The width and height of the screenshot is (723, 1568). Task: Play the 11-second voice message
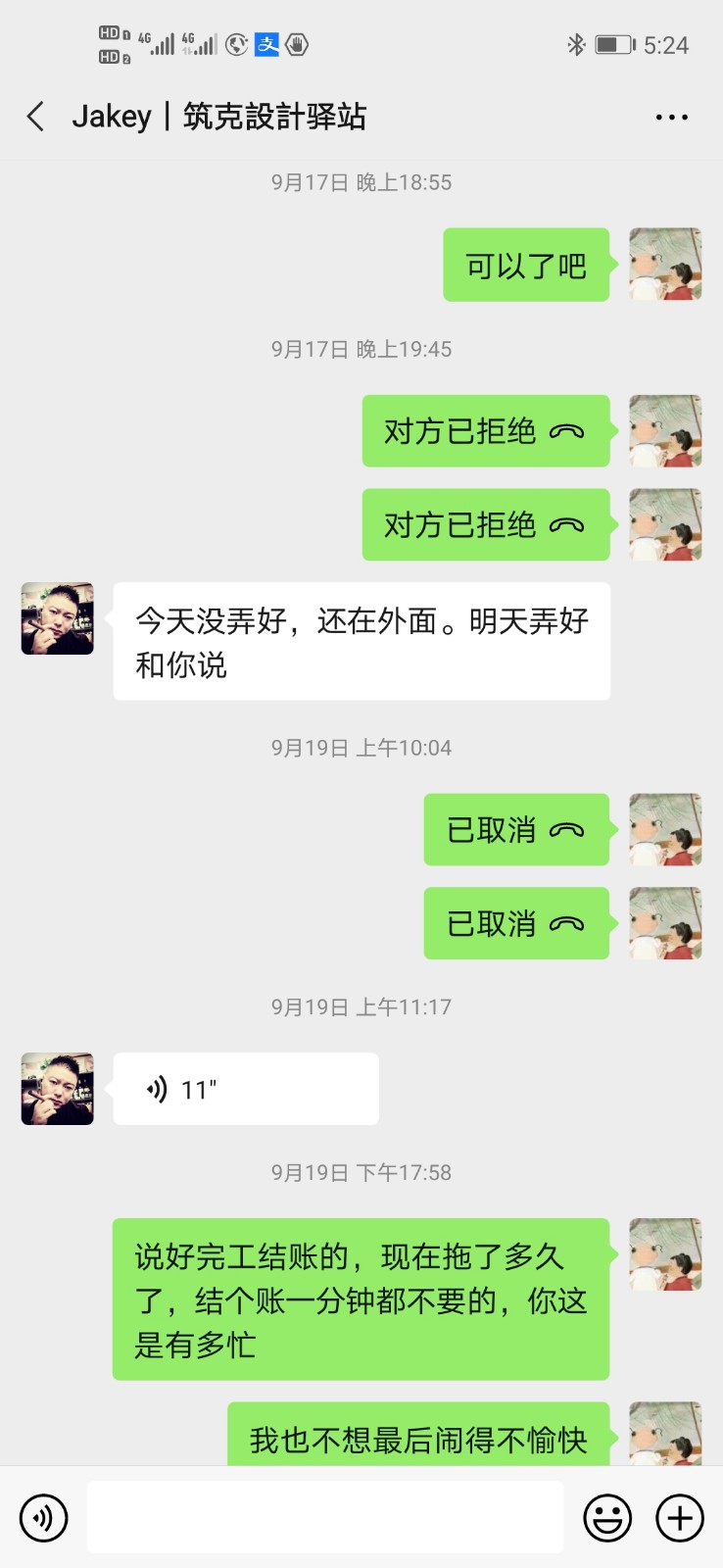tap(245, 1089)
